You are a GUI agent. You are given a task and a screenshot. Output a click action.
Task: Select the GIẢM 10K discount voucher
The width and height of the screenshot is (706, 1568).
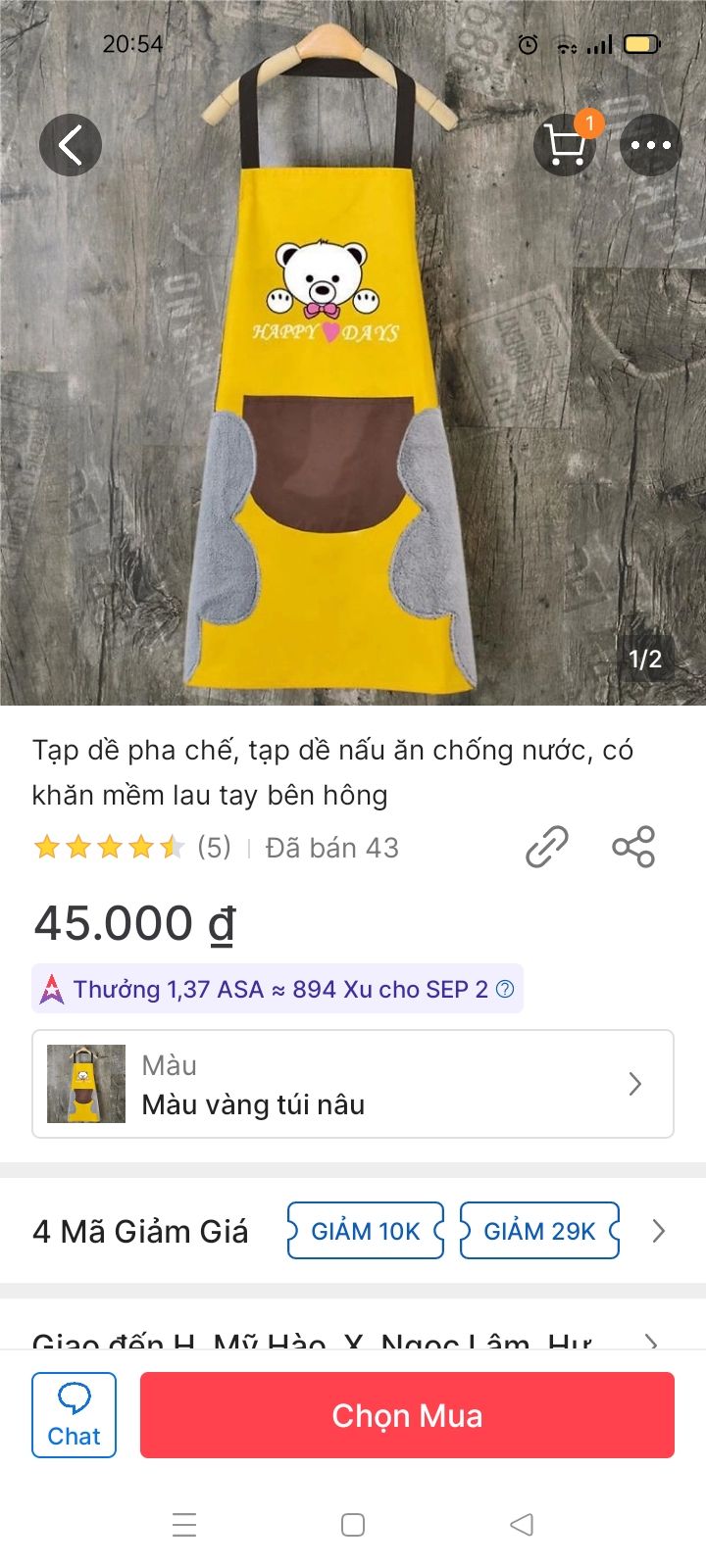(365, 1230)
